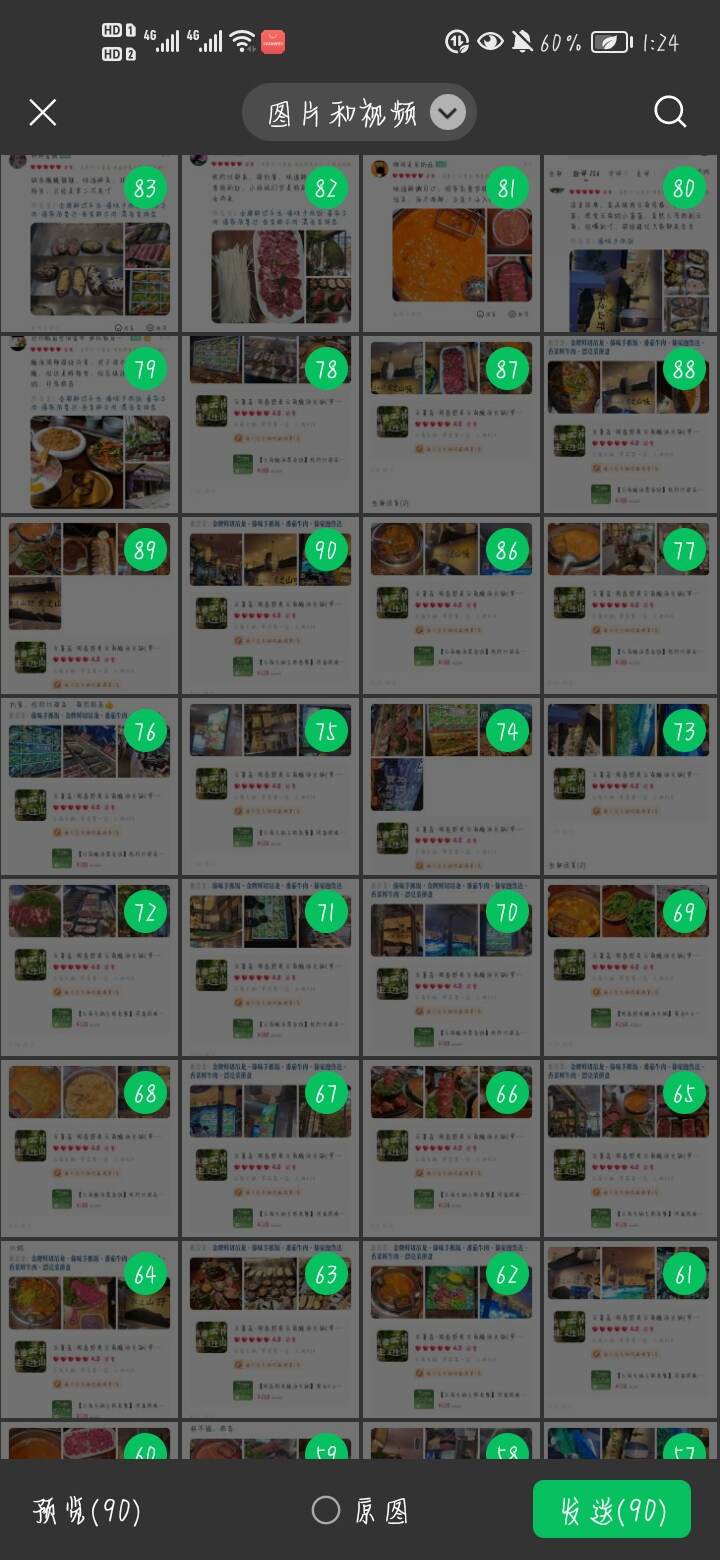720x1560 pixels.
Task: Close the image picker
Action: pyautogui.click(x=42, y=113)
